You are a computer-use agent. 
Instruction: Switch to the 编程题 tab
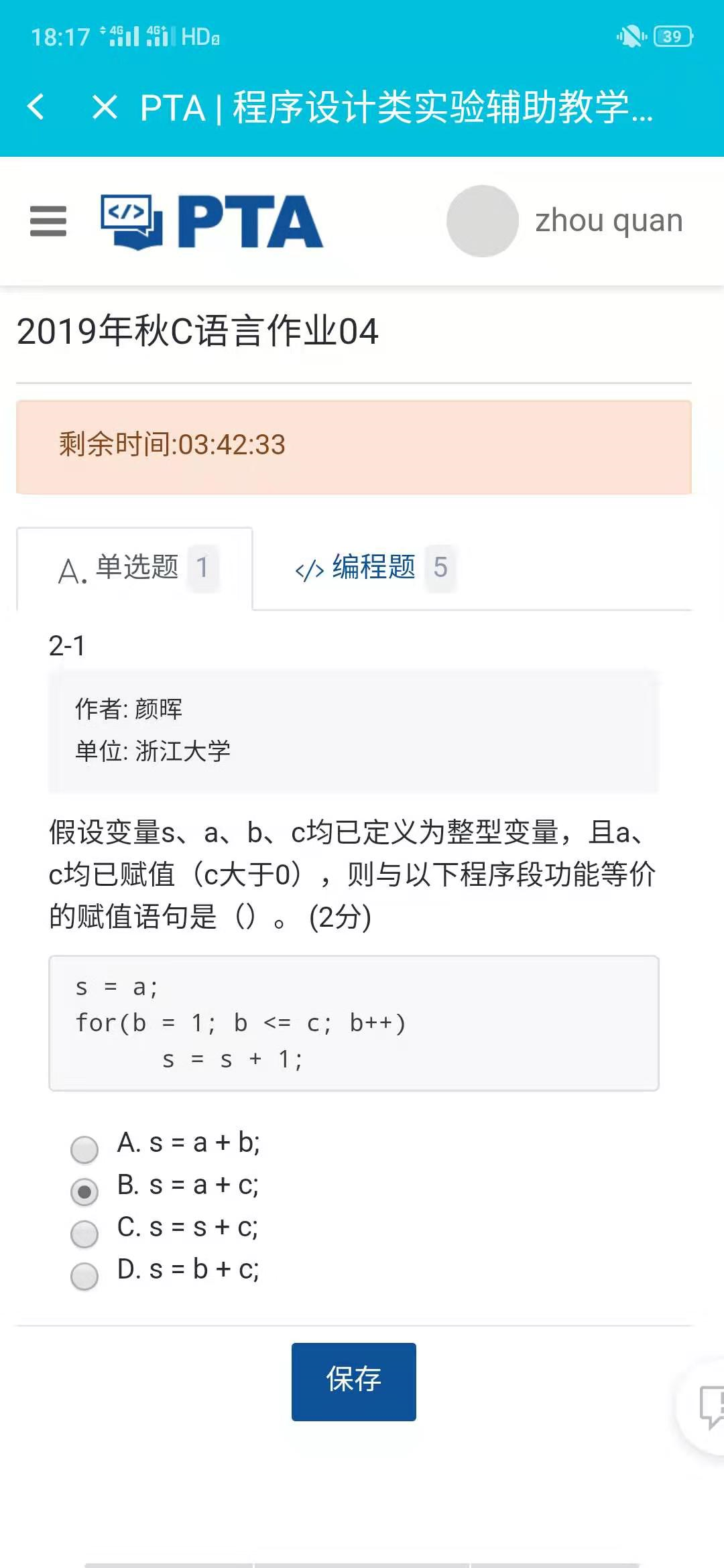pos(372,568)
